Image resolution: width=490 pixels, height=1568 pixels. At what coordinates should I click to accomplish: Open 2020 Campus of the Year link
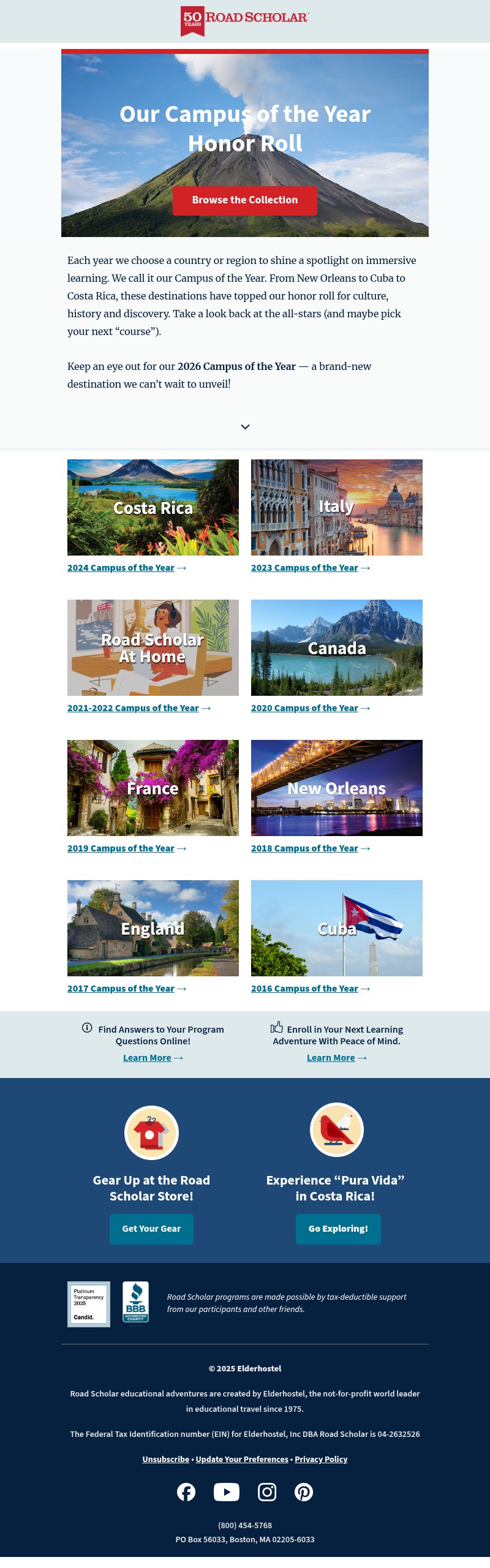coord(305,708)
